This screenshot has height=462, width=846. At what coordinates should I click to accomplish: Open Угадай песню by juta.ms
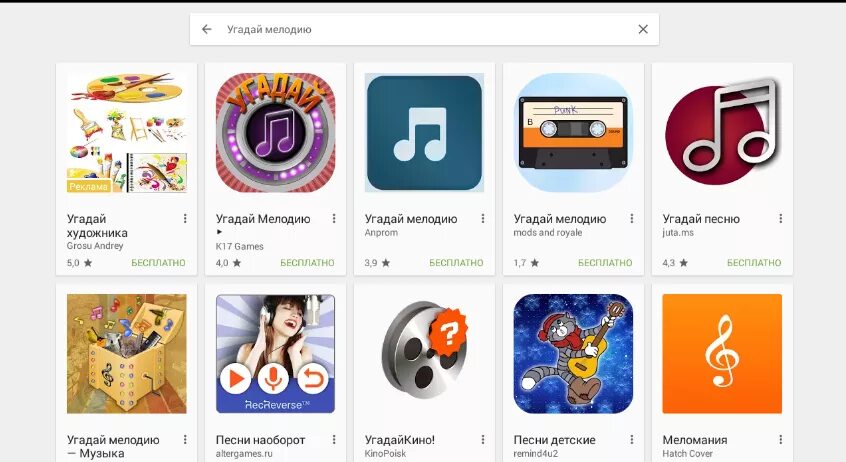[722, 132]
